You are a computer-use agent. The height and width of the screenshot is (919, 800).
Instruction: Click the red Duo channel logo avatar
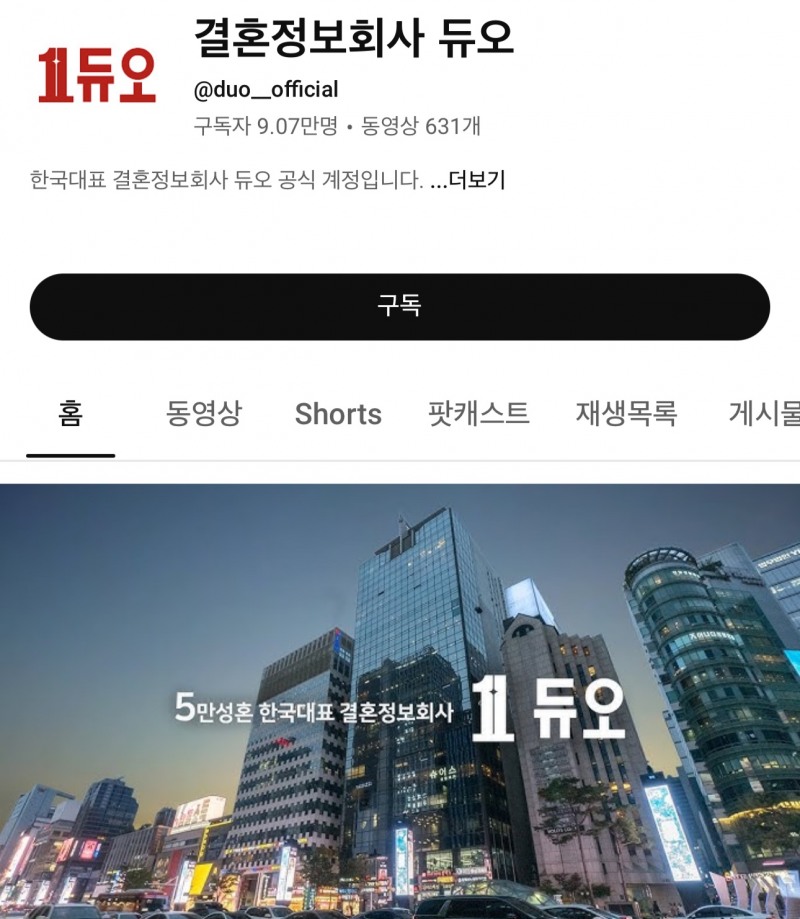(x=97, y=72)
